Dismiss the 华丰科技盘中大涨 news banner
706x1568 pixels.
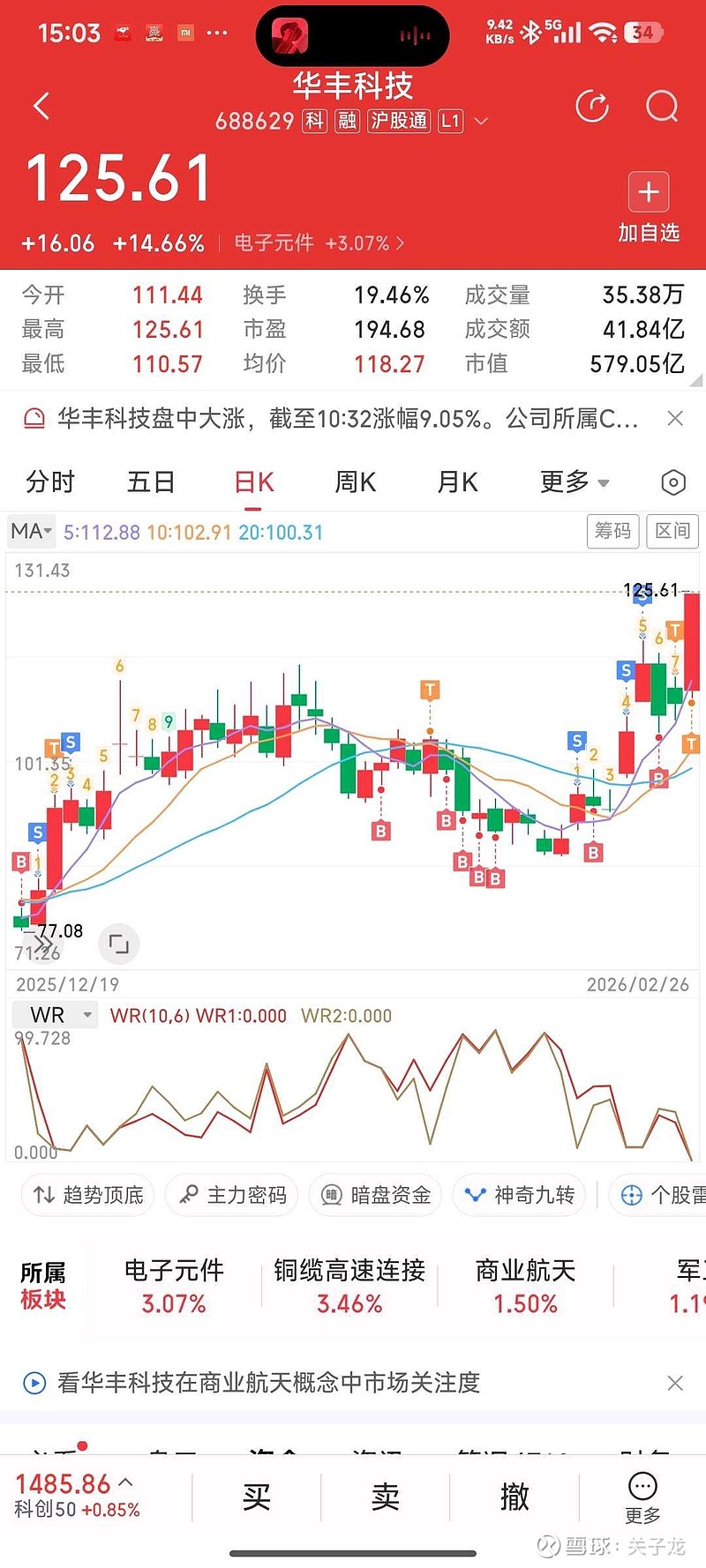click(676, 419)
